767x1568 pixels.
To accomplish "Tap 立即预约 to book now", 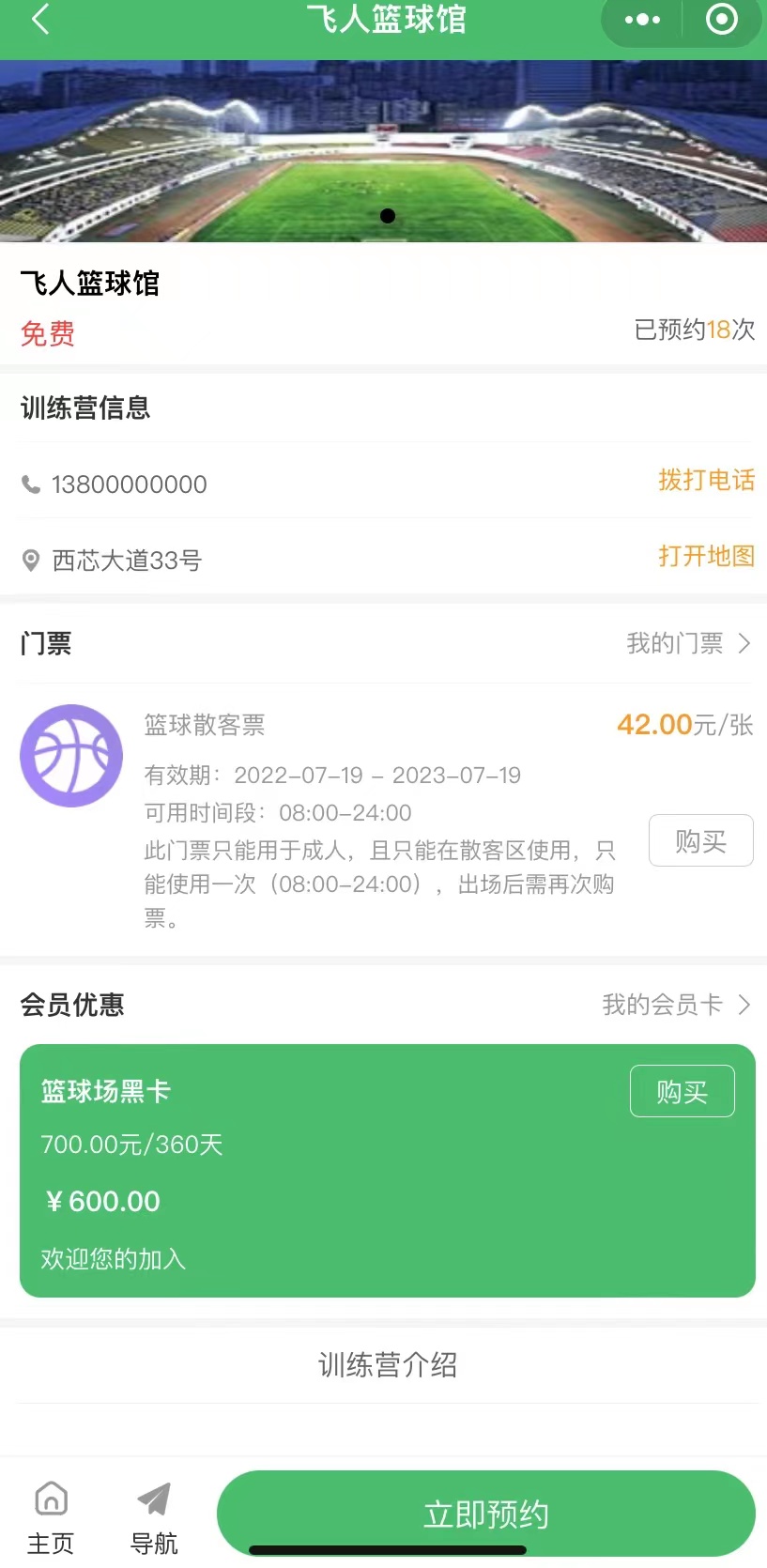I will coord(485,1514).
